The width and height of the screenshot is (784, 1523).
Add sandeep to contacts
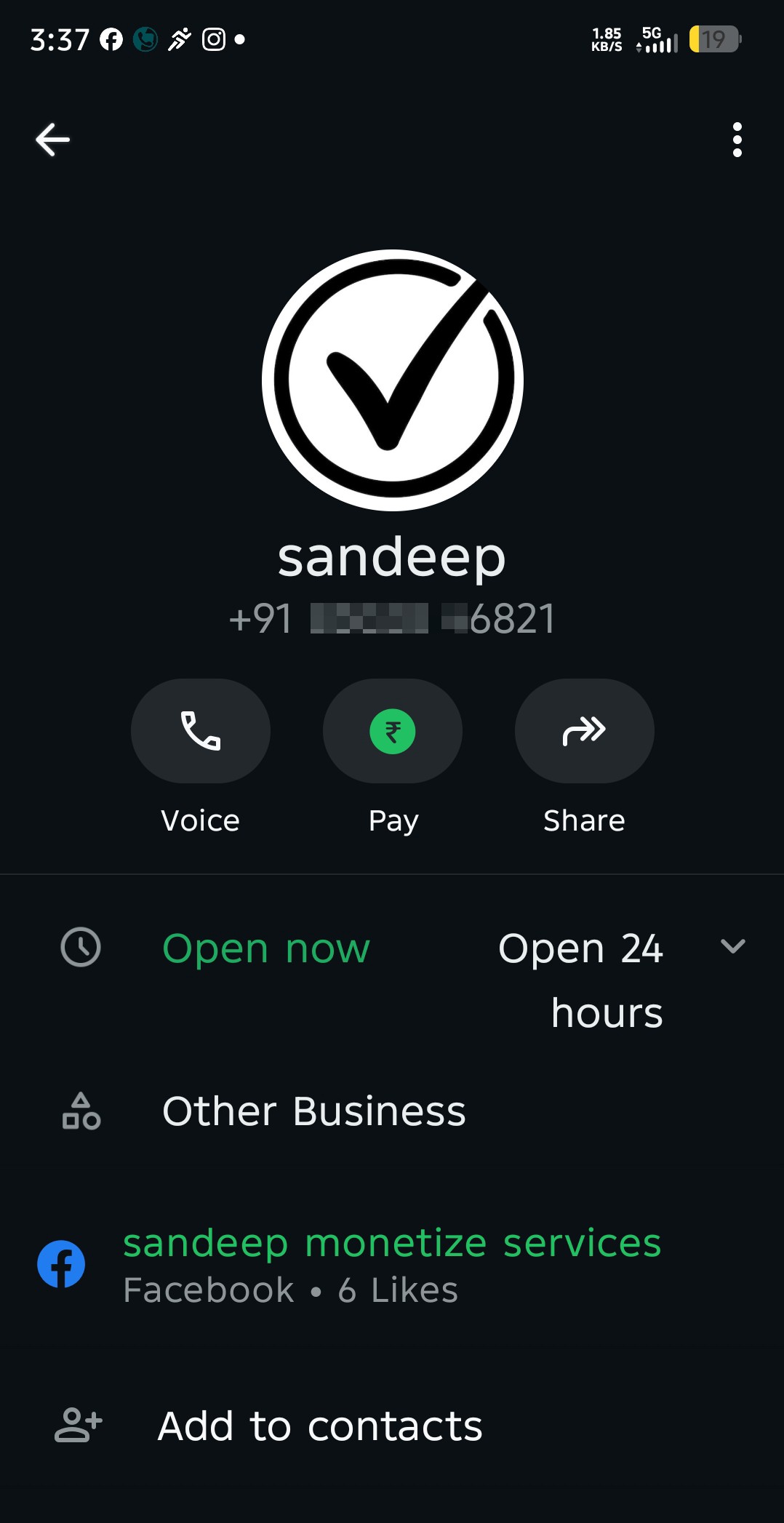[x=392, y=1426]
